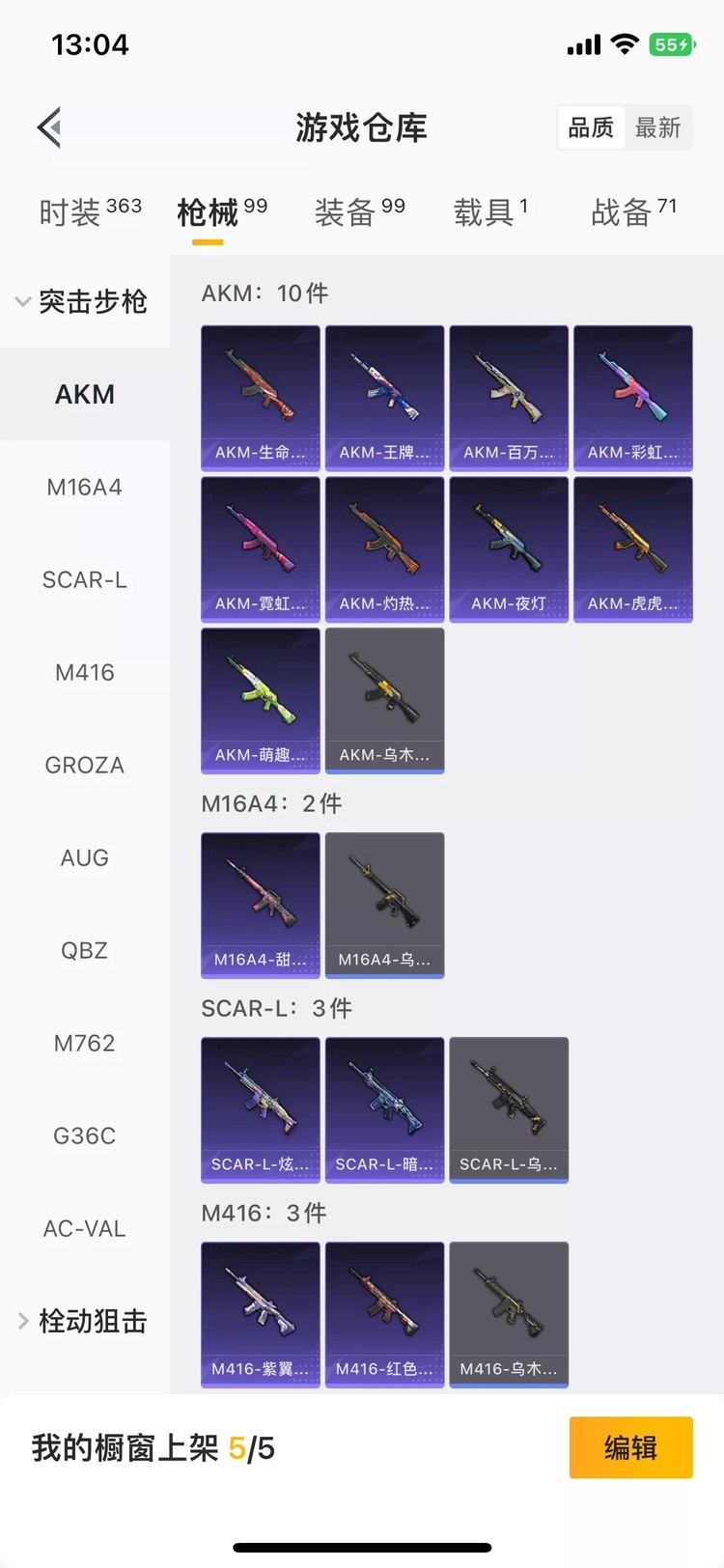Select M16A4 in the sidebar

[85, 488]
